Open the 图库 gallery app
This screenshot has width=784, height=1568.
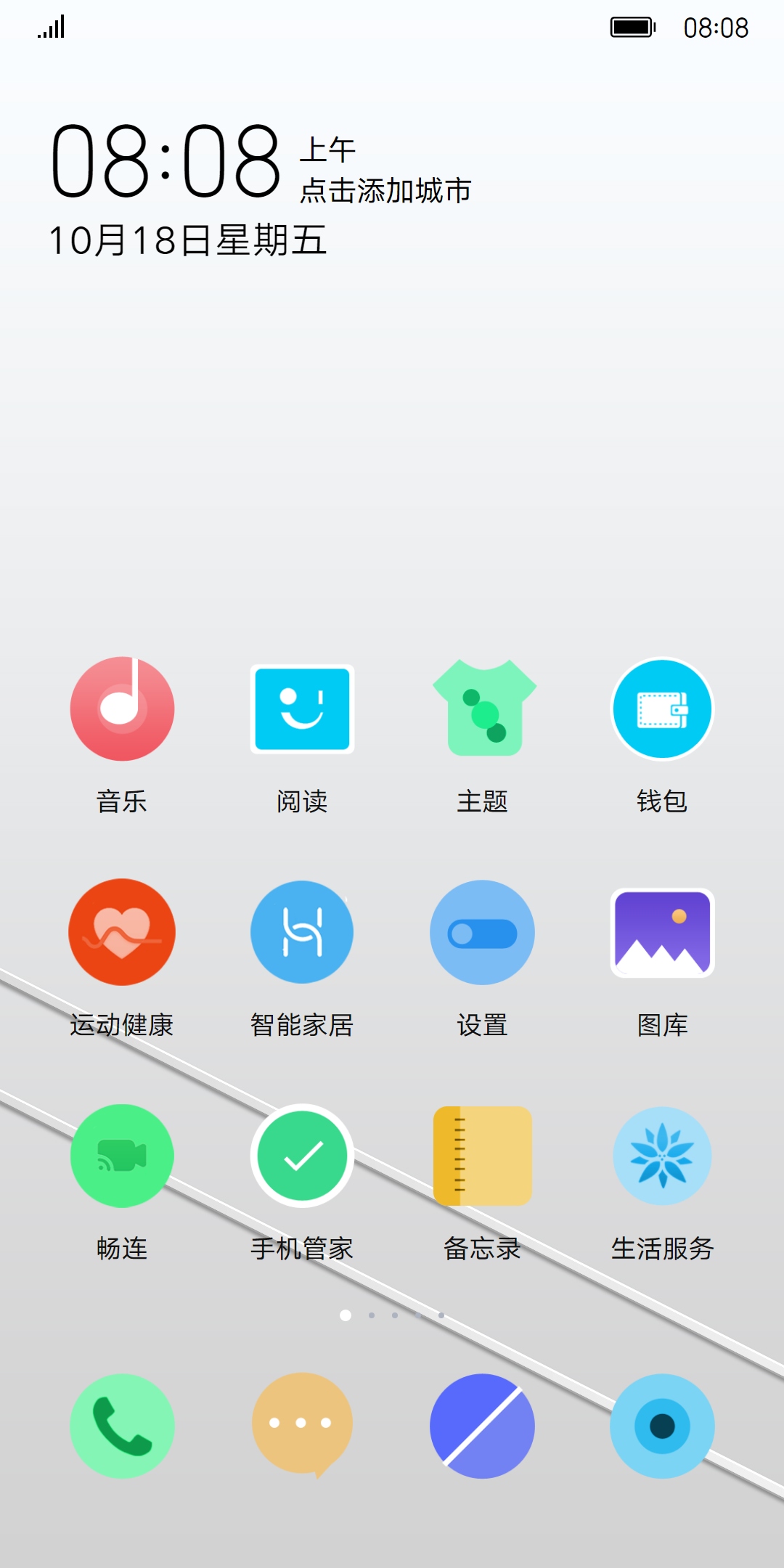662,932
